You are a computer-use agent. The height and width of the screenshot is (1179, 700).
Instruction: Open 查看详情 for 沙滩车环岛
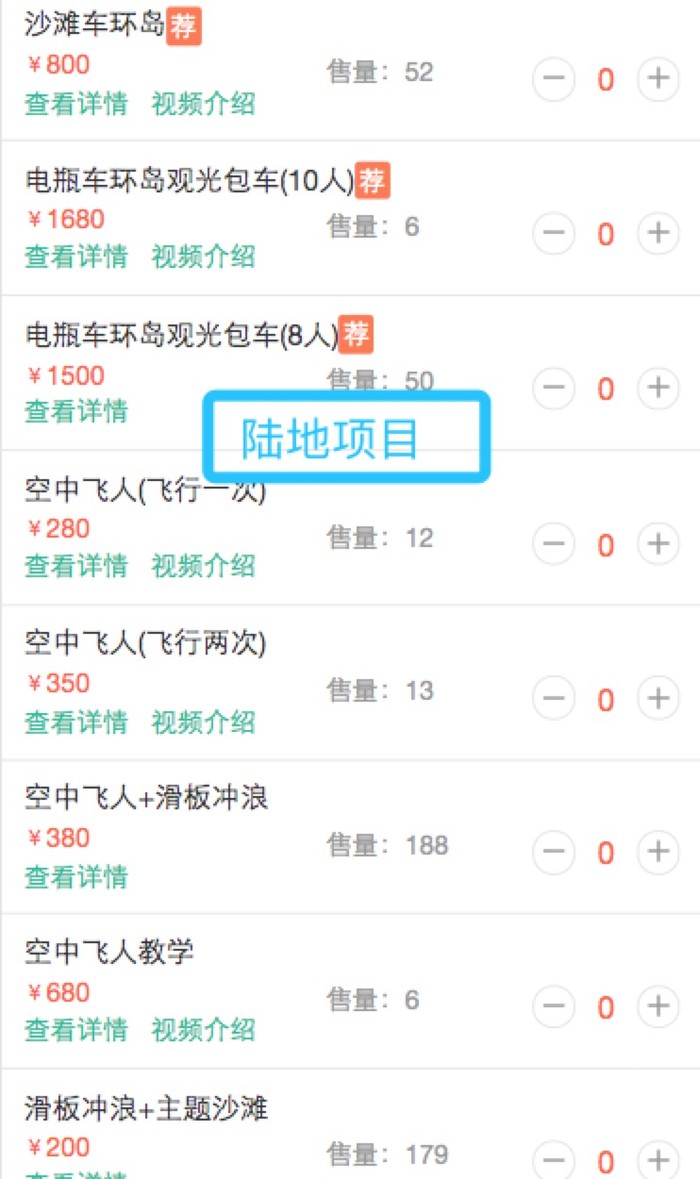point(76,103)
